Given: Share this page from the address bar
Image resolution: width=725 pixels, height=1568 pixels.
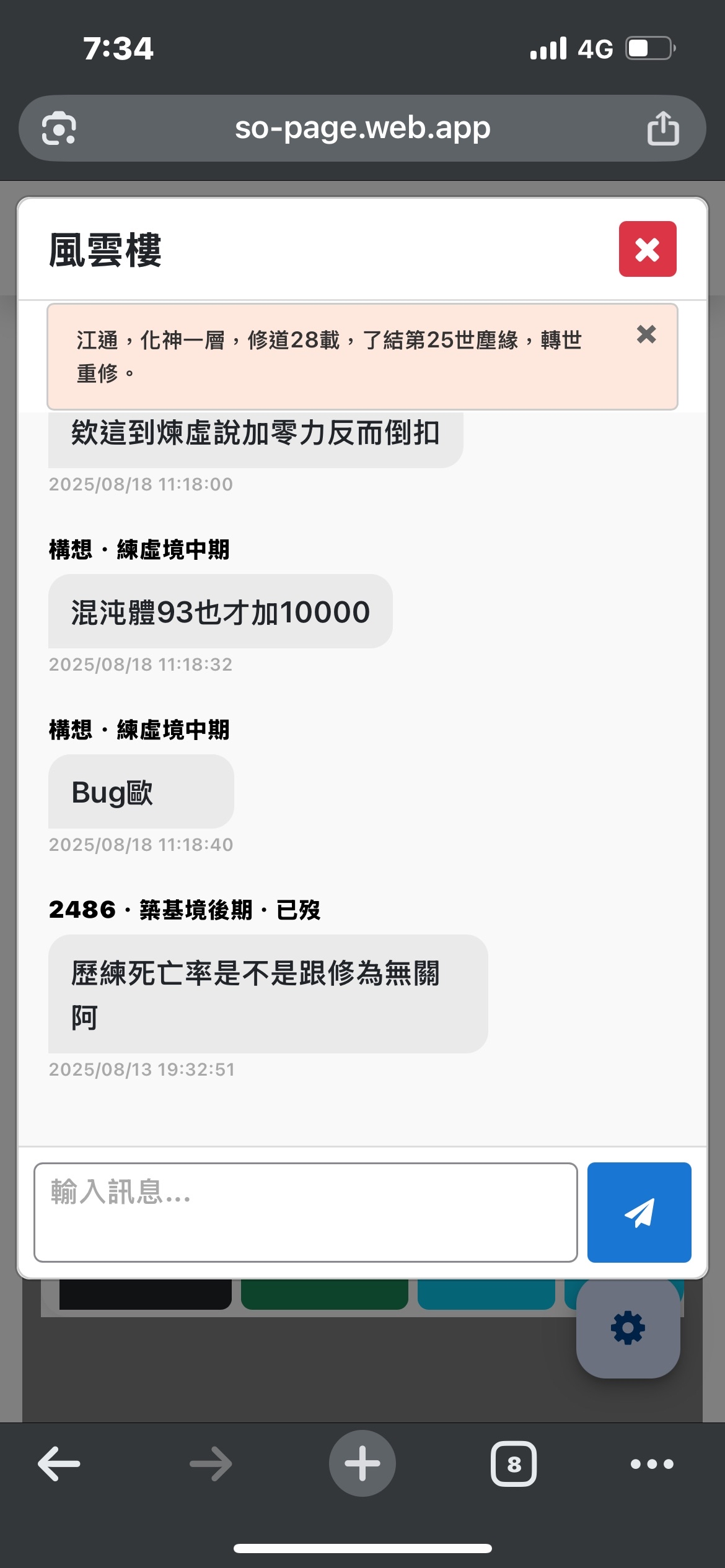Looking at the screenshot, I should point(663,128).
